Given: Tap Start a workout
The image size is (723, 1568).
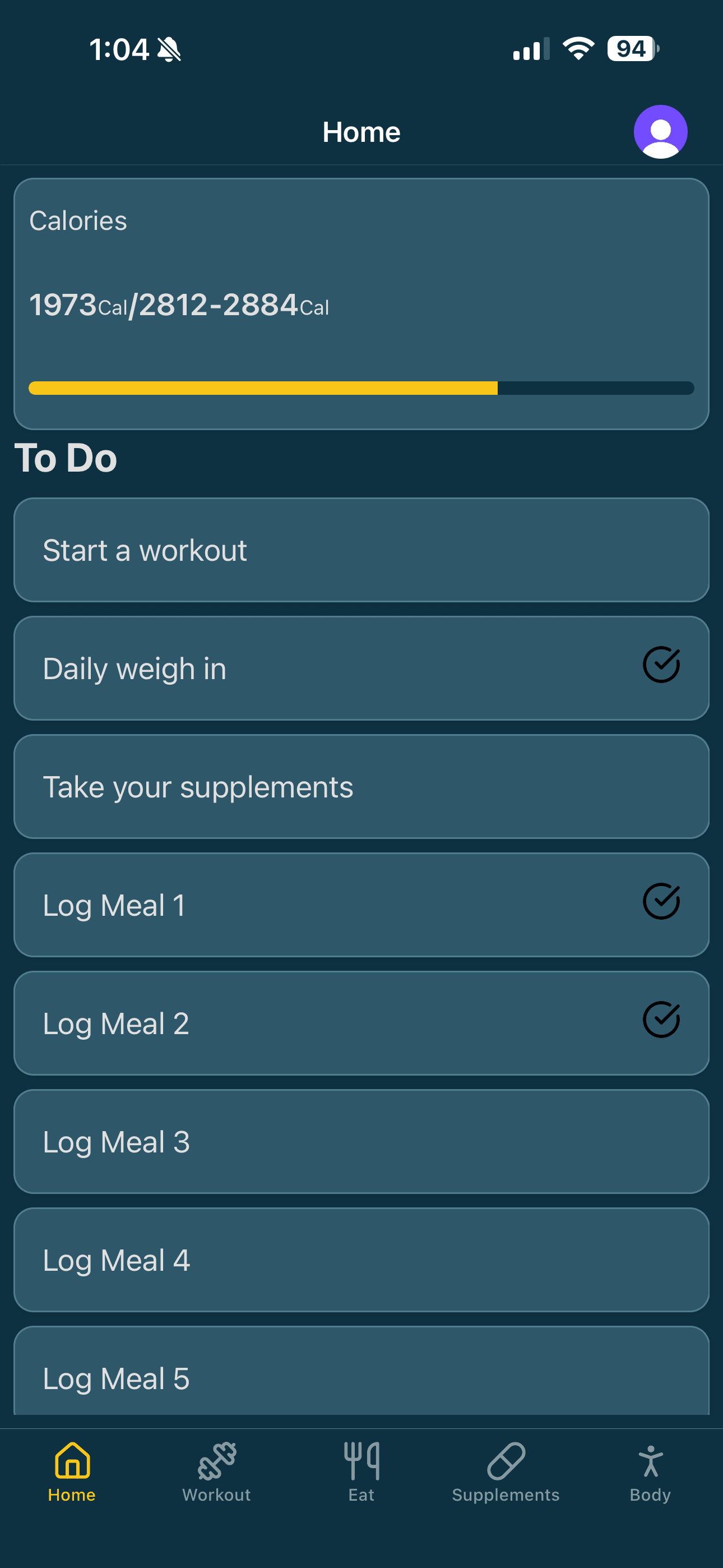Looking at the screenshot, I should click(361, 550).
